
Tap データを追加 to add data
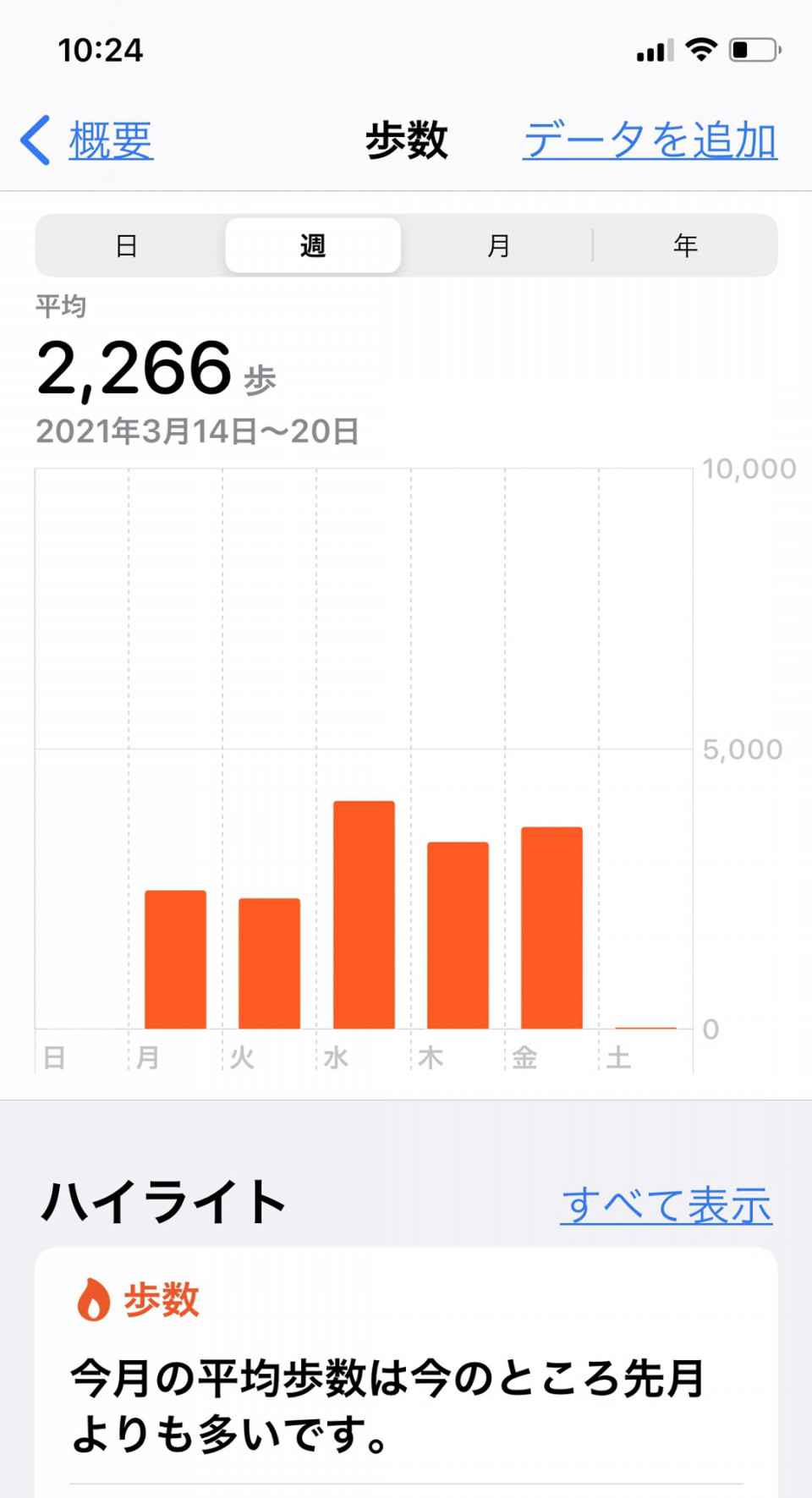click(x=650, y=140)
